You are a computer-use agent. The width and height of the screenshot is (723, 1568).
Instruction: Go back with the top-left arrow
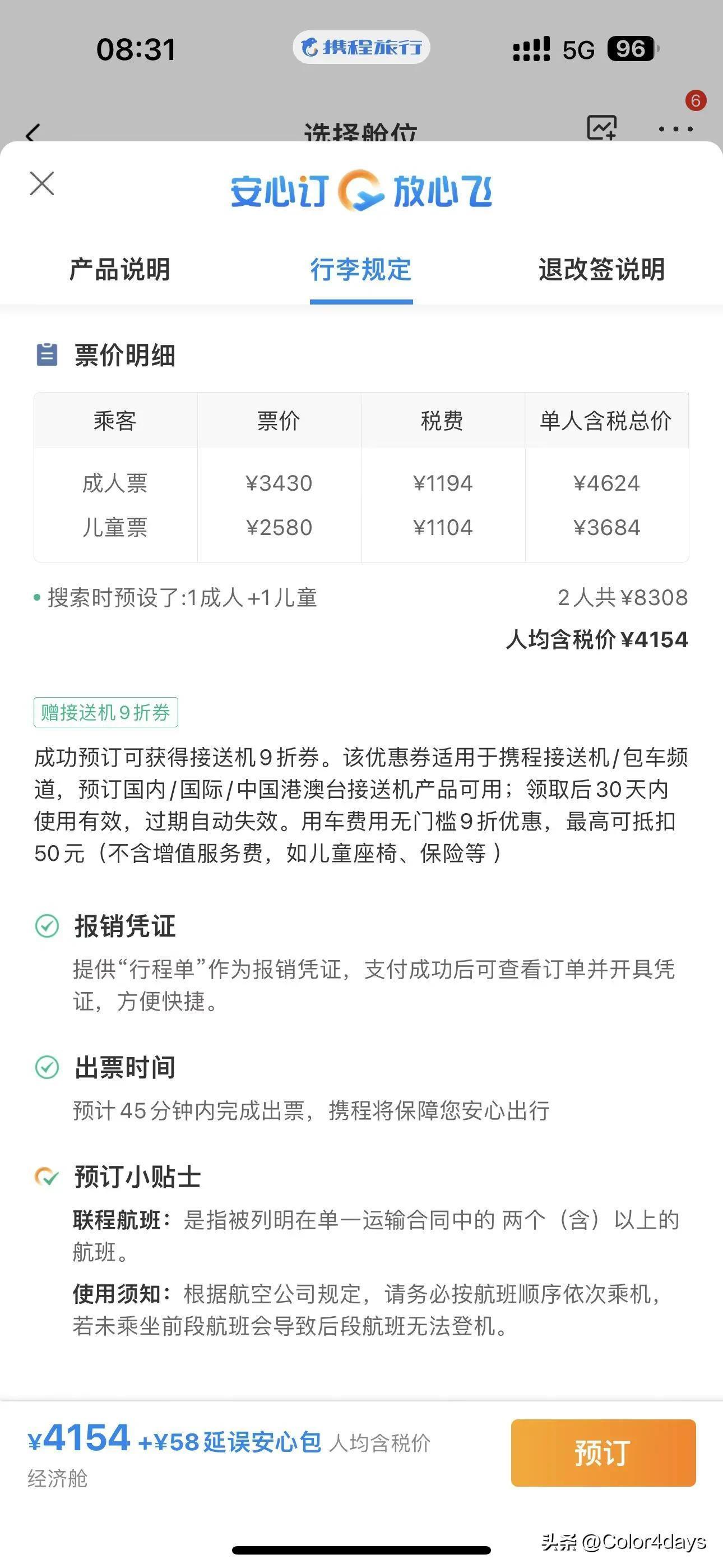(x=33, y=132)
